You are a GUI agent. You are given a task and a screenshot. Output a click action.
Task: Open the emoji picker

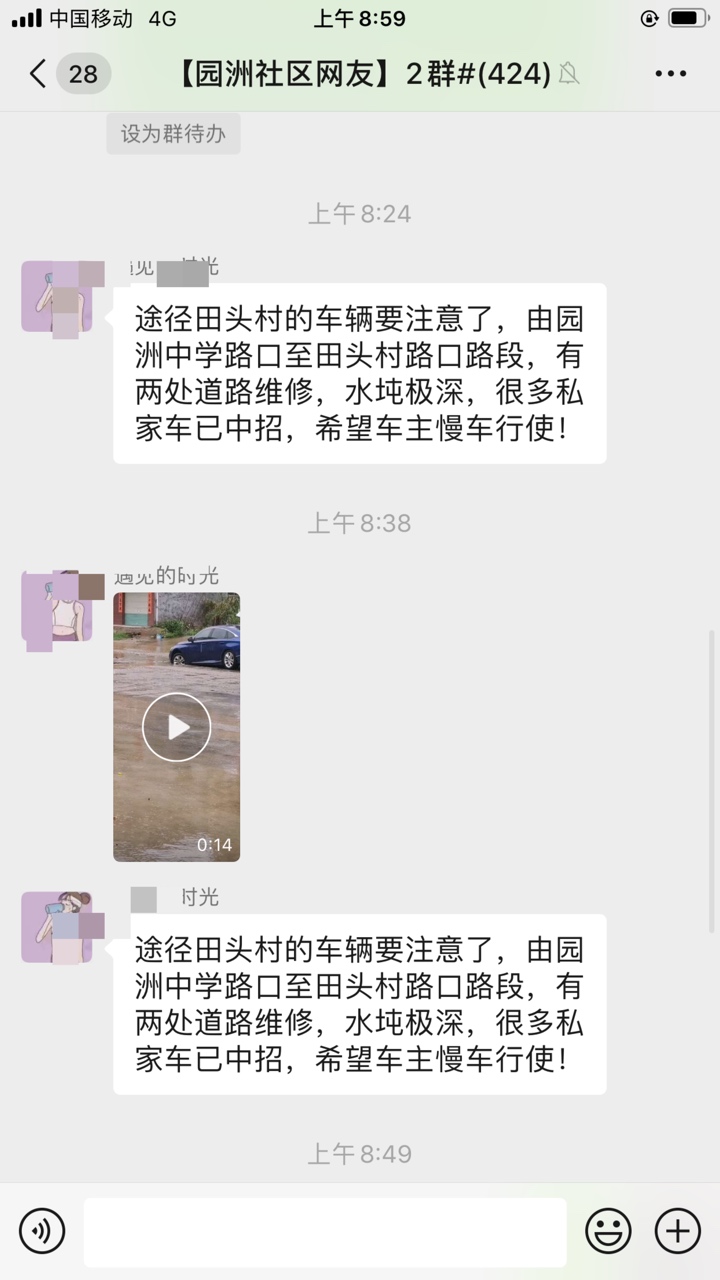point(608,1230)
